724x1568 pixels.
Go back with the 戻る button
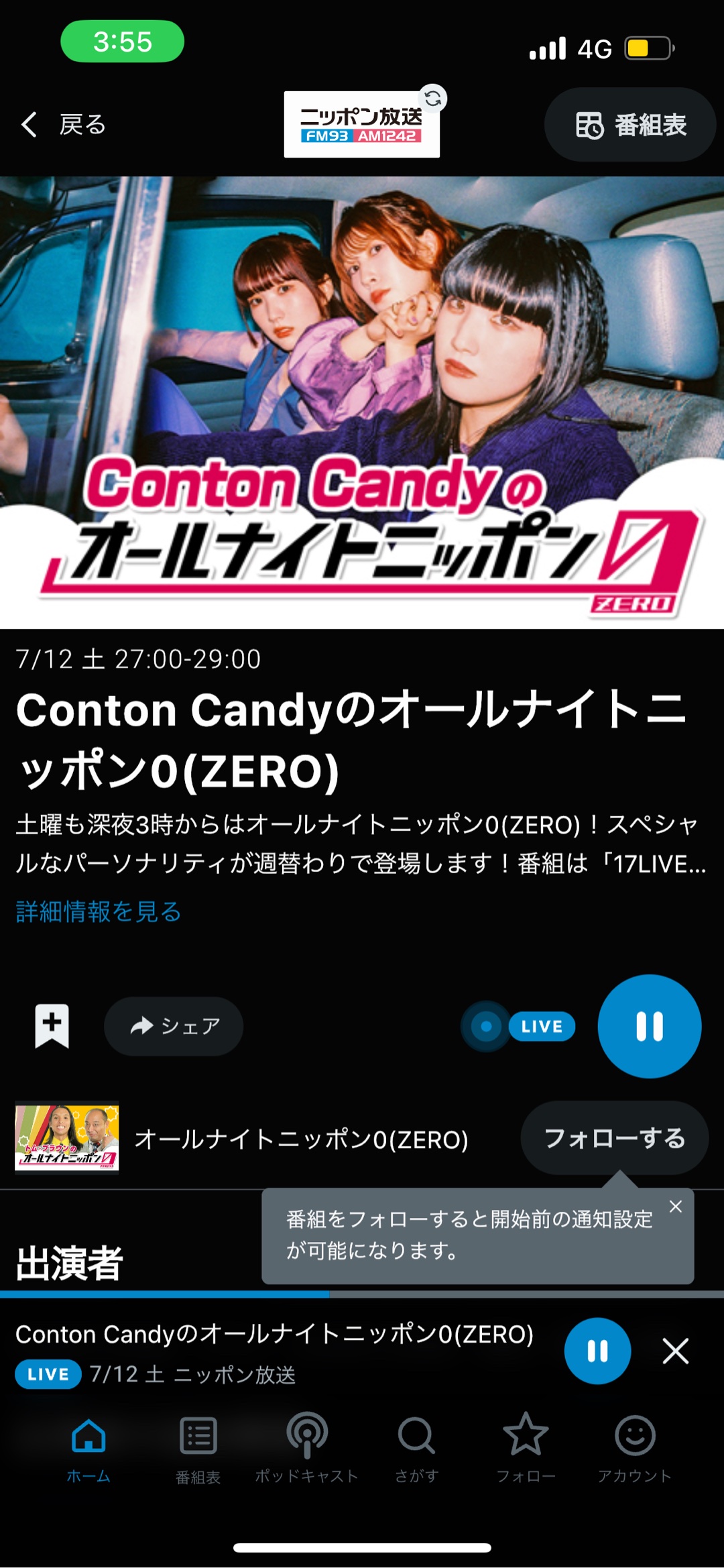(x=64, y=125)
